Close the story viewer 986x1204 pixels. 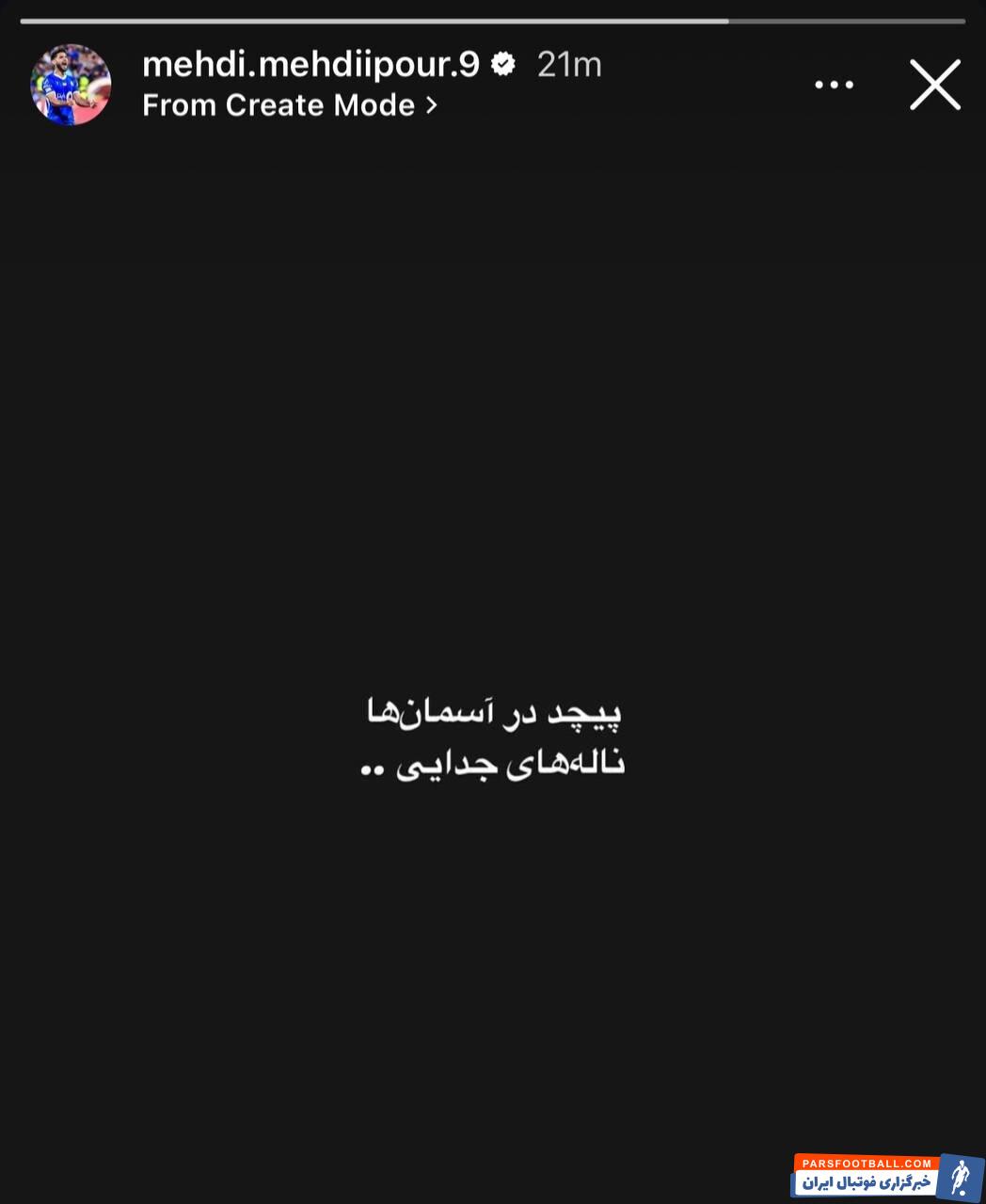(x=934, y=85)
